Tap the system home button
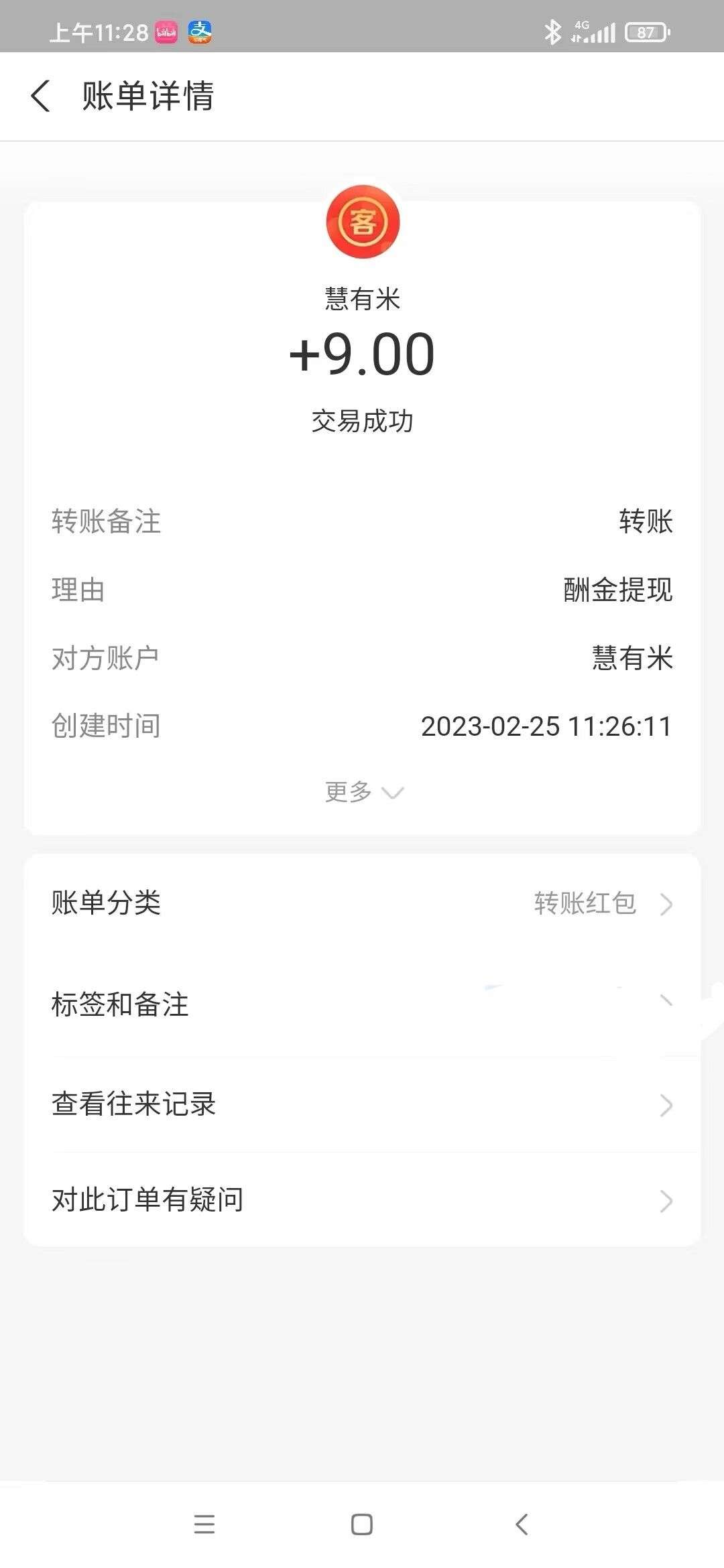Image resolution: width=724 pixels, height=1568 pixels. [362, 1524]
